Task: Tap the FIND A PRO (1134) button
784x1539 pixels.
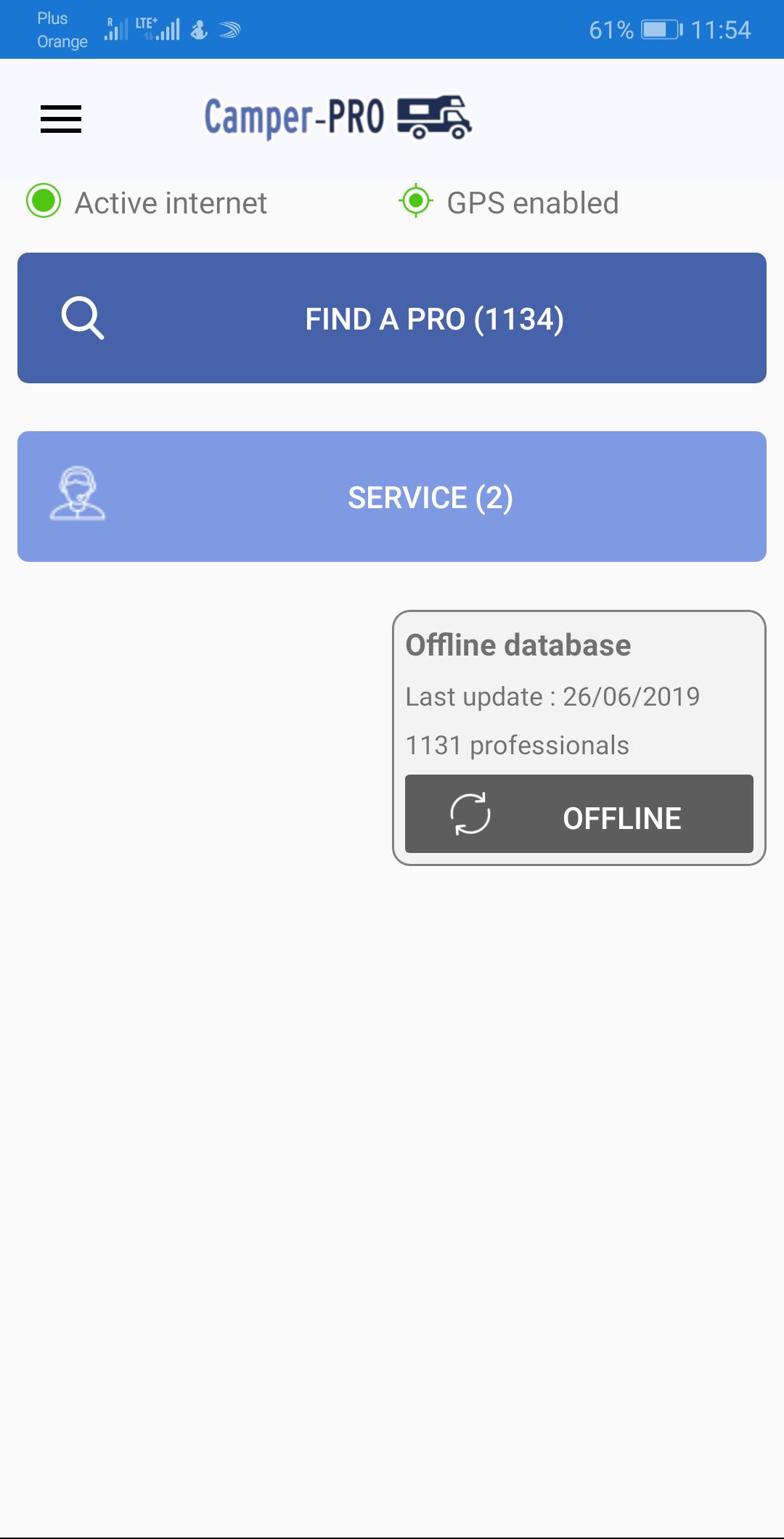Action: (392, 318)
